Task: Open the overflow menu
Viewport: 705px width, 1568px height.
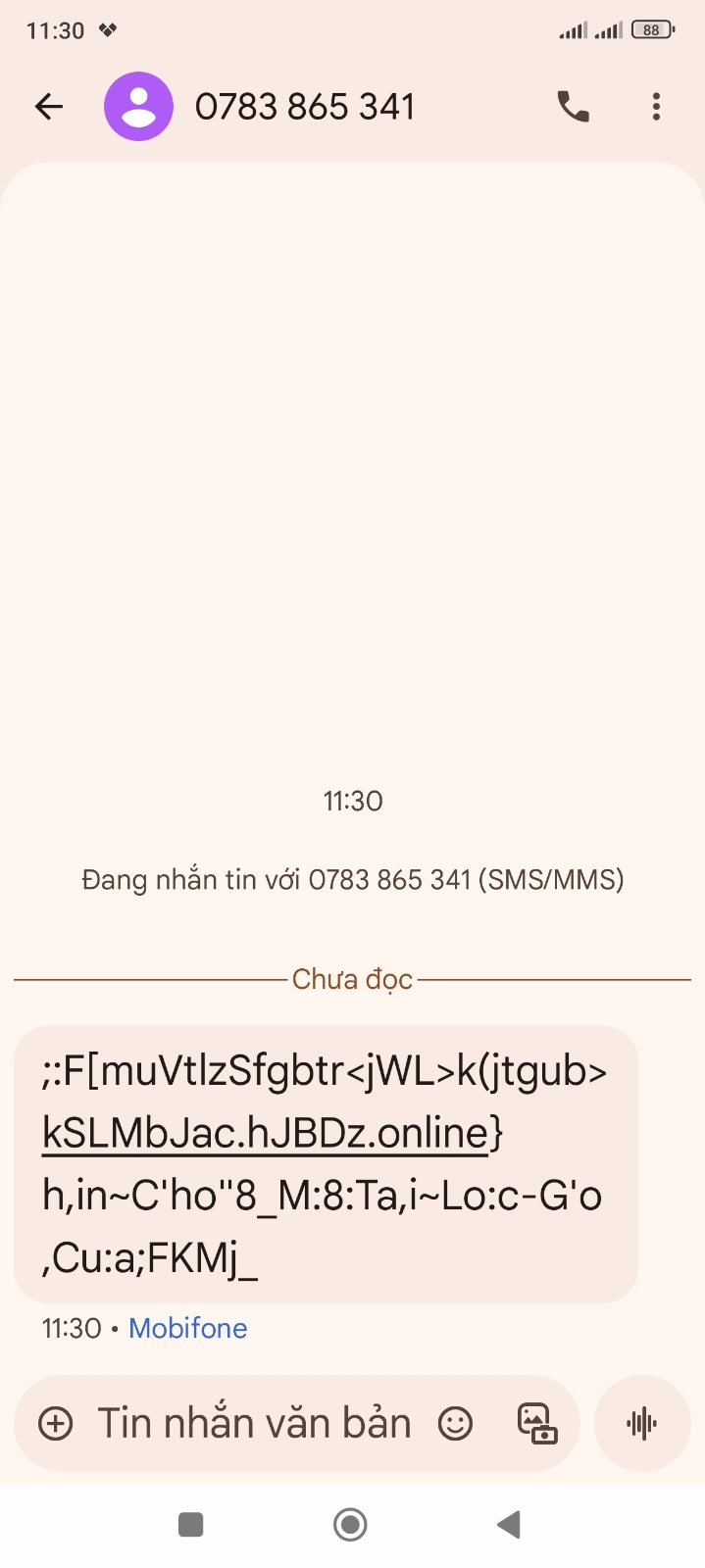Action: click(x=656, y=107)
